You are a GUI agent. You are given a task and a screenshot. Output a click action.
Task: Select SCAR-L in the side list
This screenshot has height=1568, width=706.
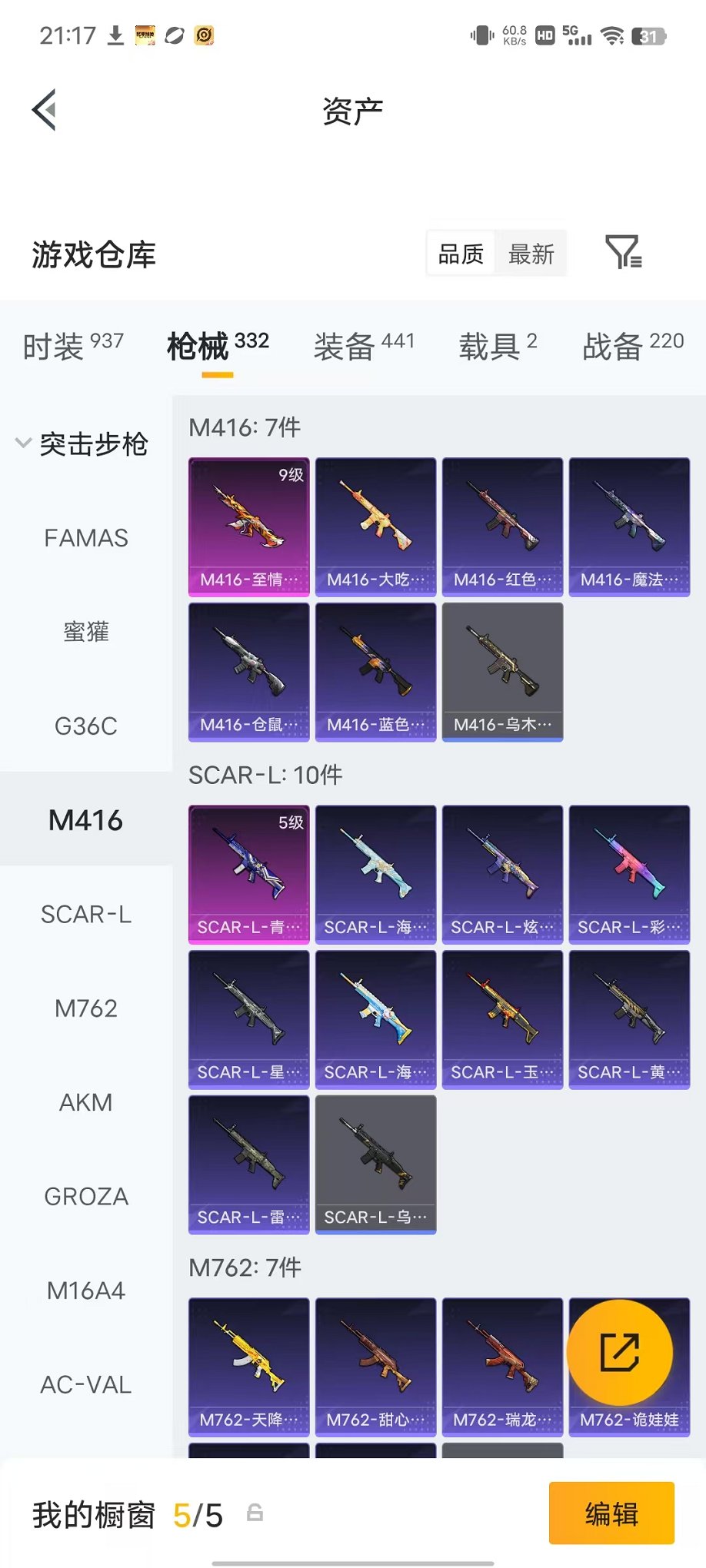[86, 915]
